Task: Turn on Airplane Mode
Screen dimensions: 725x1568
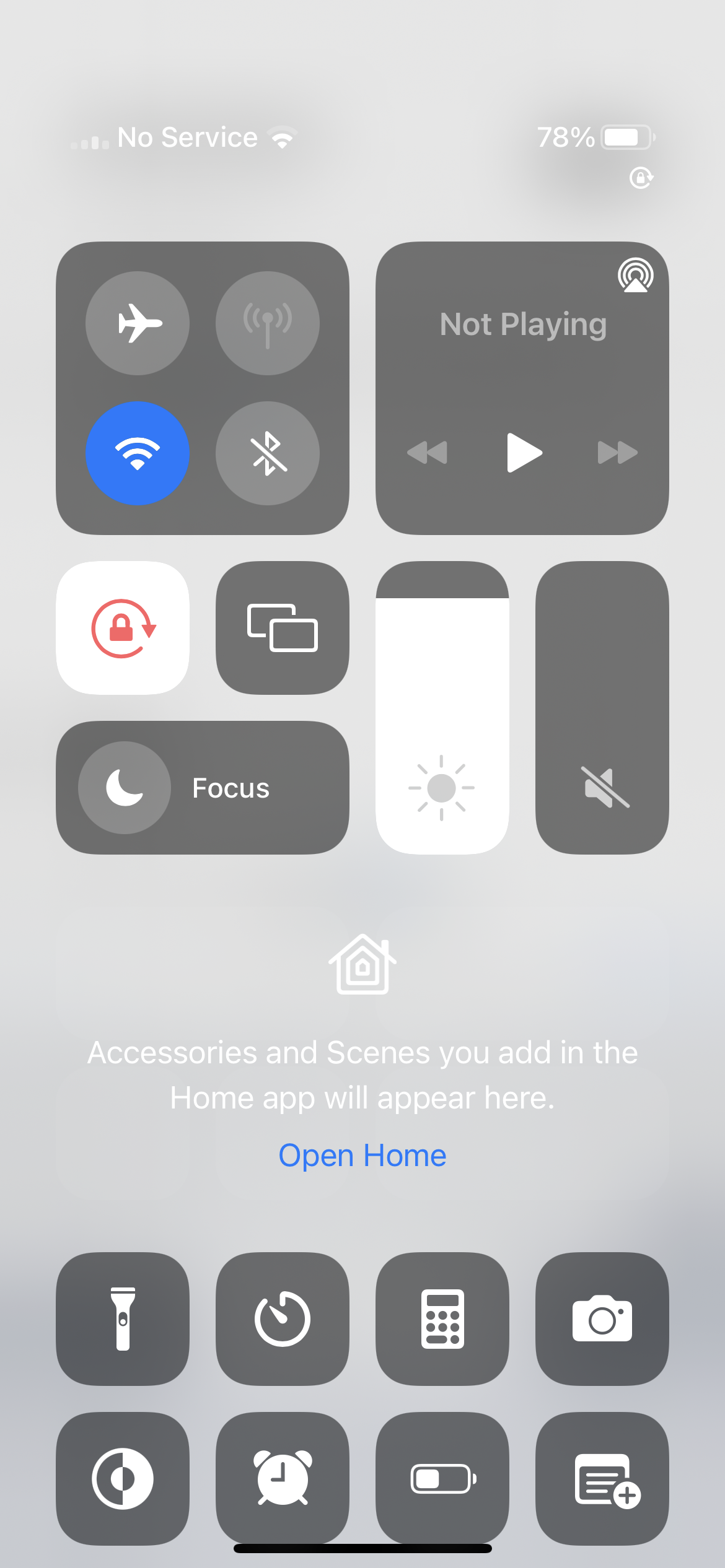Action: coord(138,323)
